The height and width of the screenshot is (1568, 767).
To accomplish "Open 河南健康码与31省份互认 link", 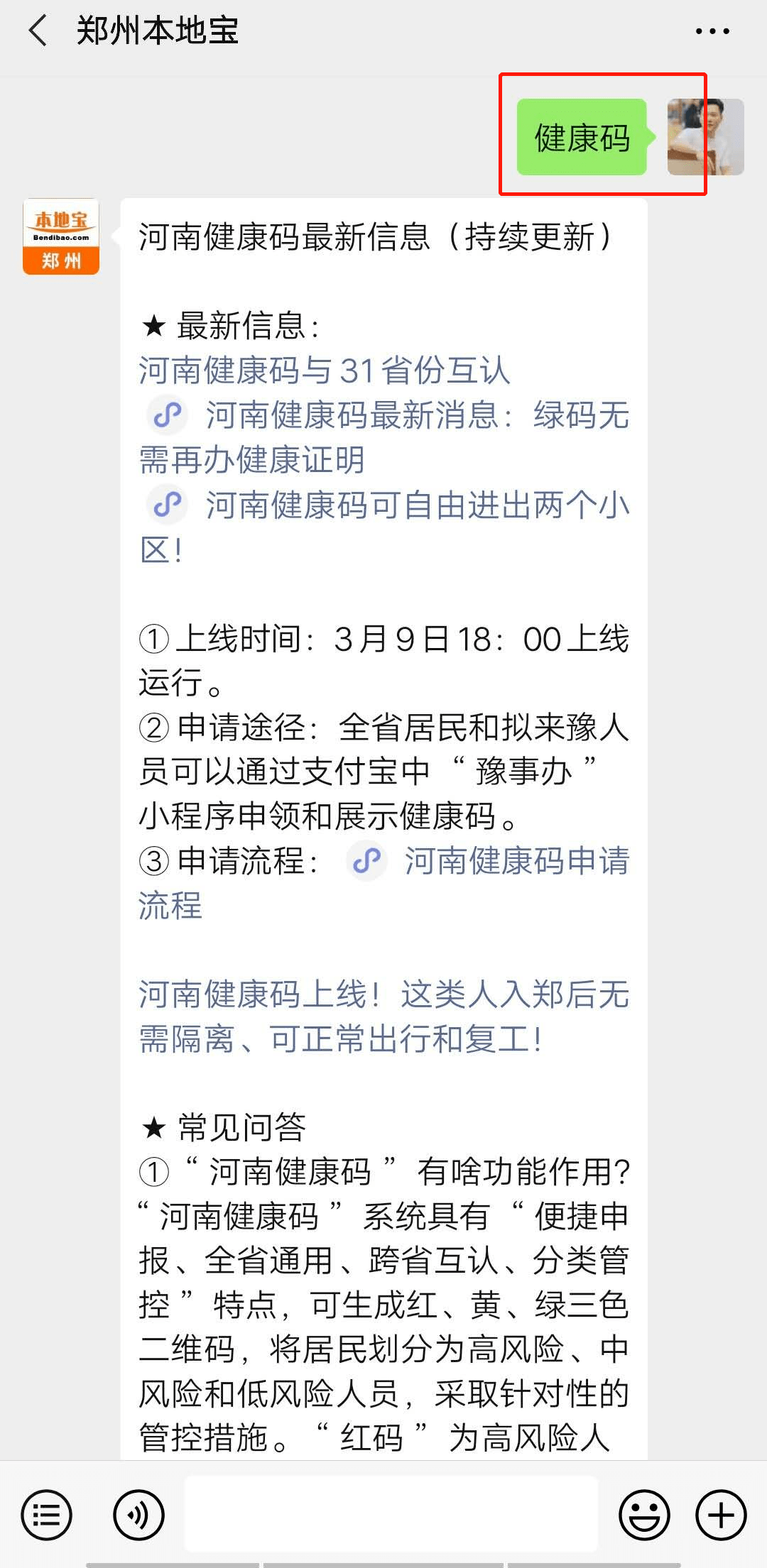I will coord(325,371).
